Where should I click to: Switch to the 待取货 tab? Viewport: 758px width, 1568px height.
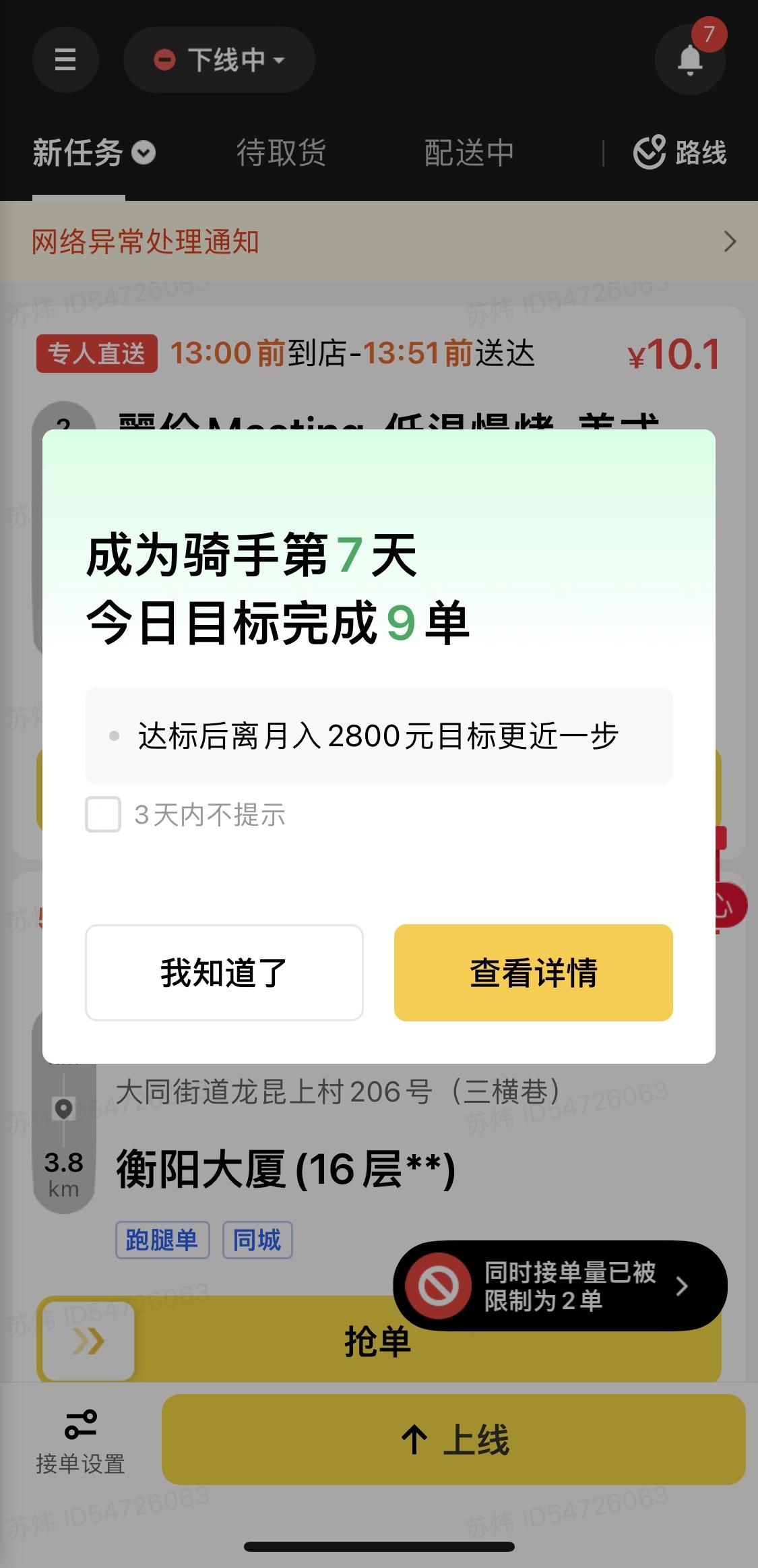click(x=281, y=152)
